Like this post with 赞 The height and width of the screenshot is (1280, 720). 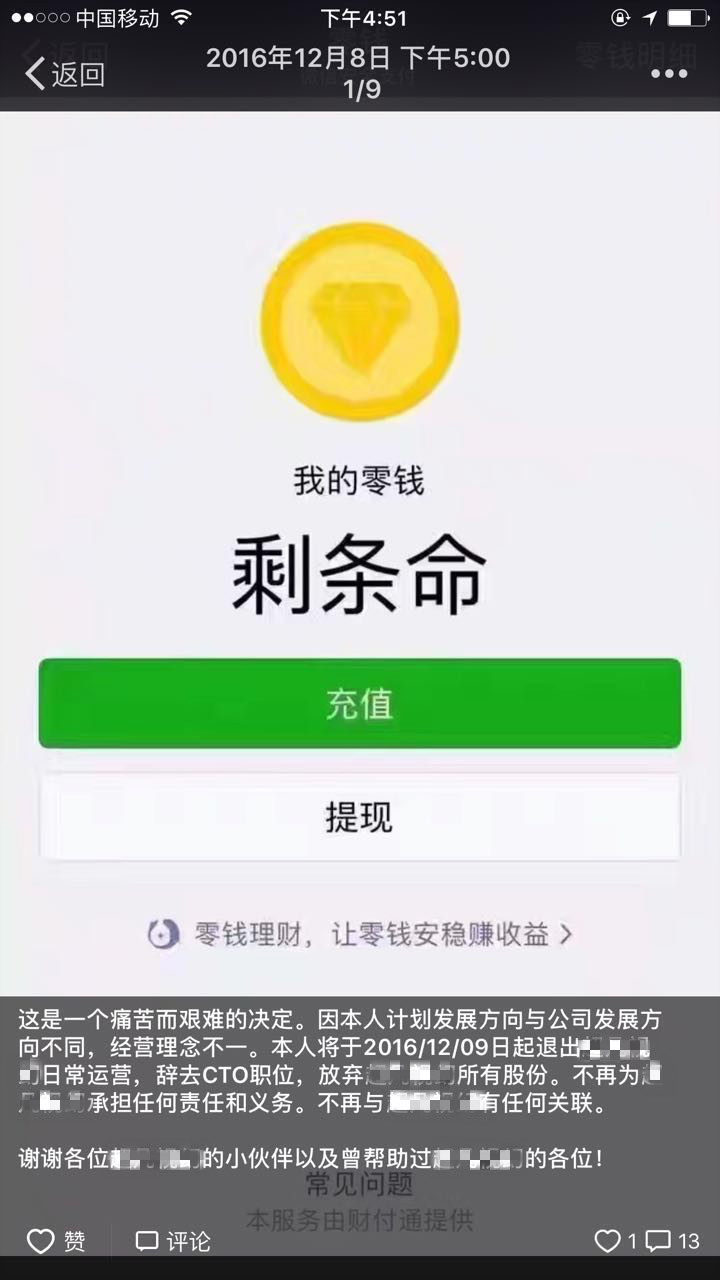[x=56, y=1241]
